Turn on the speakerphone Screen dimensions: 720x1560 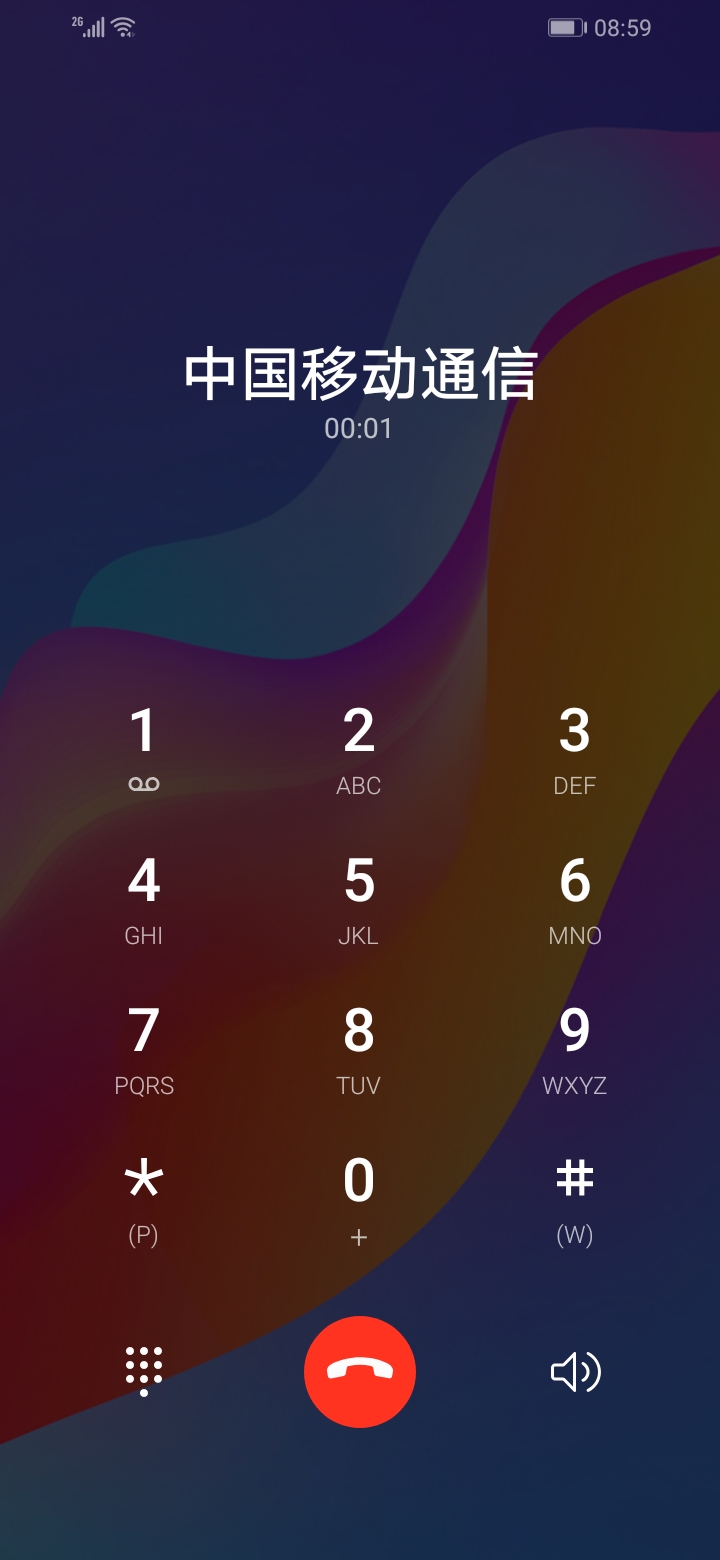(x=575, y=1371)
